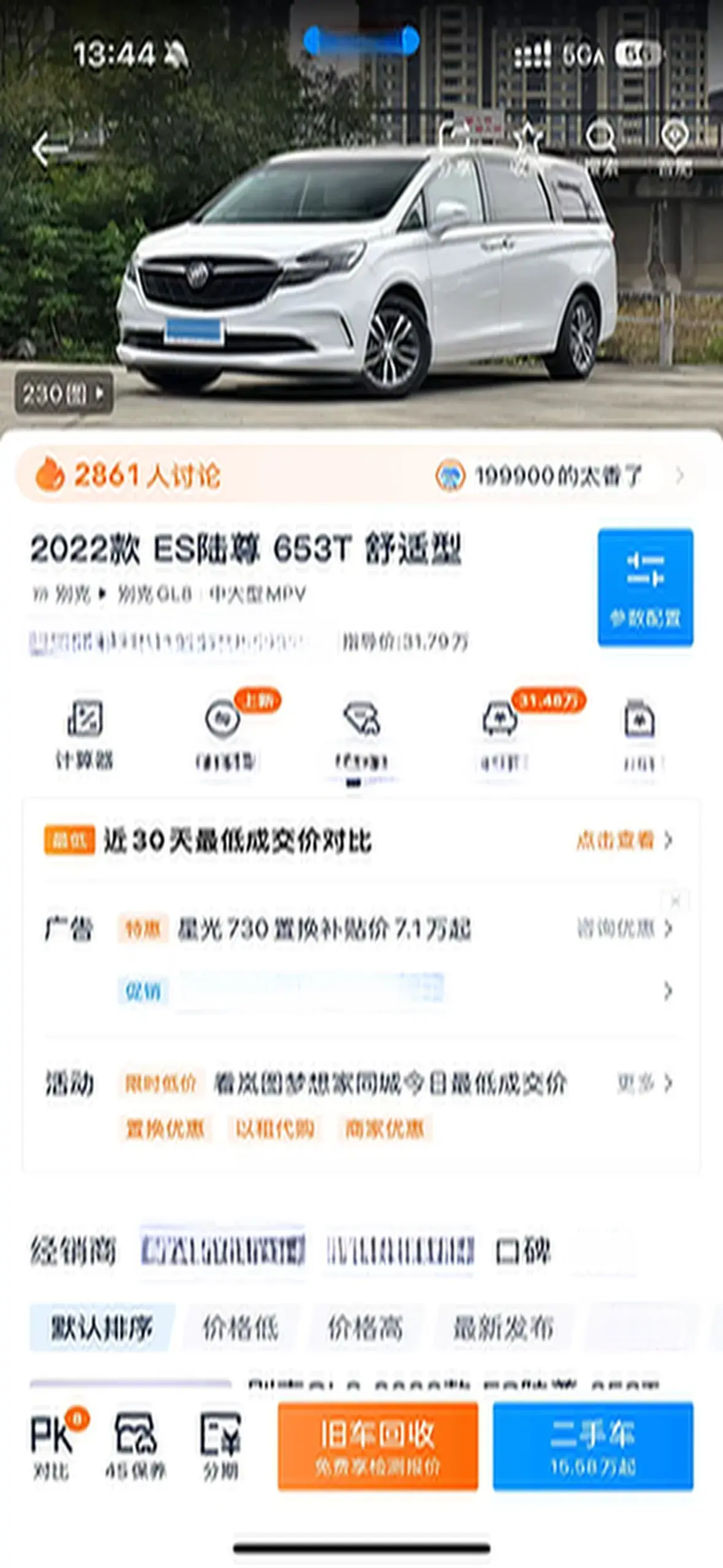The height and width of the screenshot is (1568, 723).
Task: Close the ad with the small X
Action: click(x=676, y=901)
